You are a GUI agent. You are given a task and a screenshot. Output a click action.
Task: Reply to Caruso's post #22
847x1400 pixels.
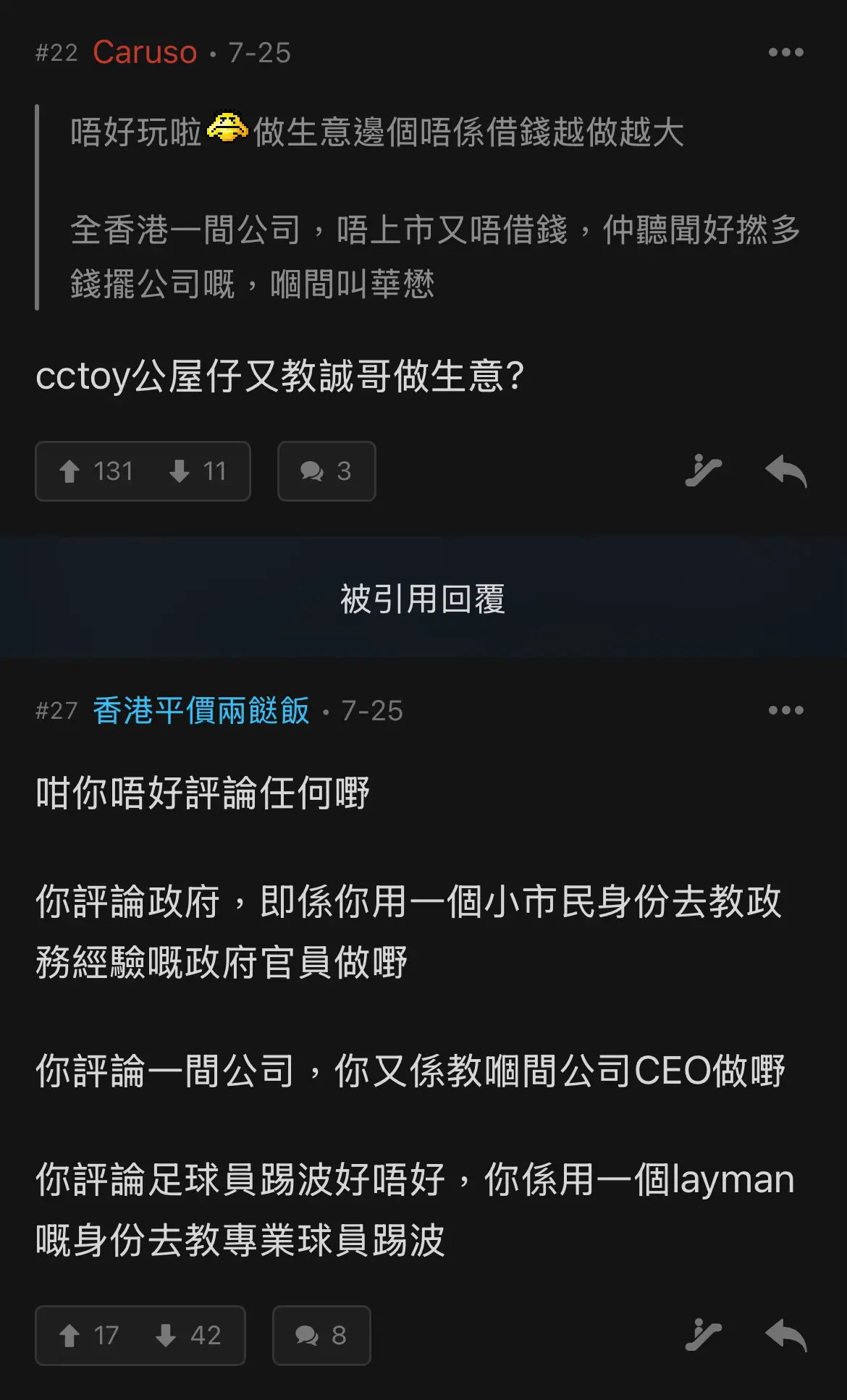click(785, 471)
